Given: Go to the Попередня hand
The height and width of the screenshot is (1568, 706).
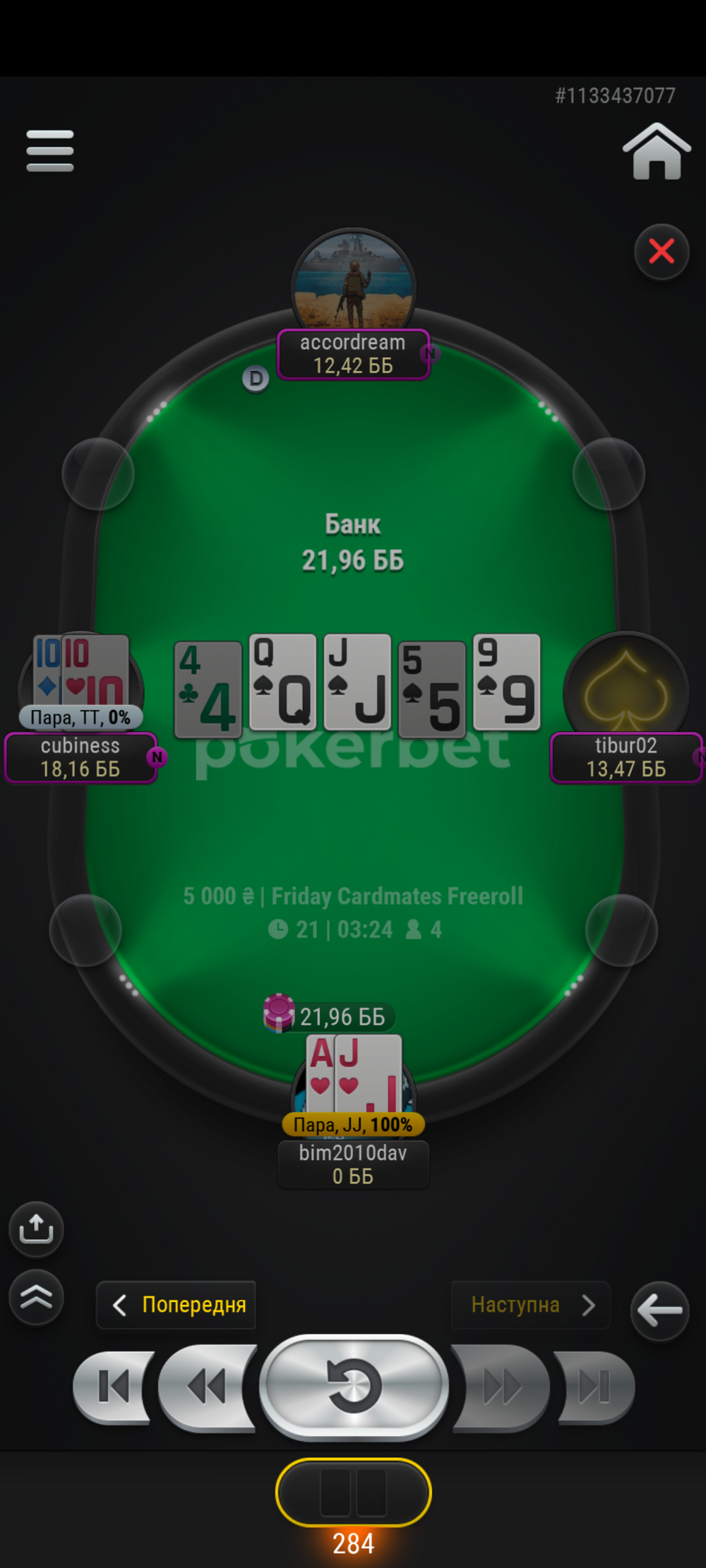Looking at the screenshot, I should pos(176,1305).
